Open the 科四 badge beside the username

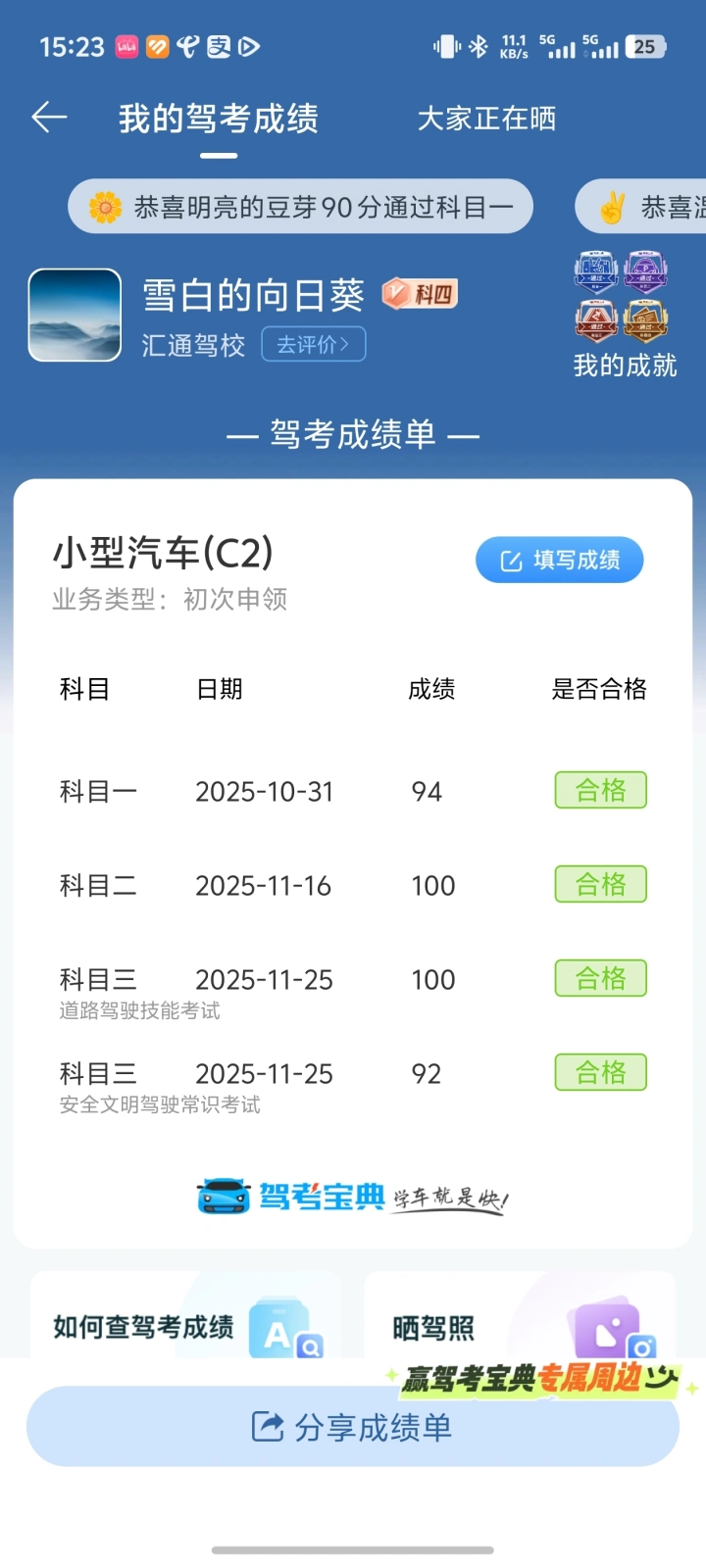pos(420,293)
